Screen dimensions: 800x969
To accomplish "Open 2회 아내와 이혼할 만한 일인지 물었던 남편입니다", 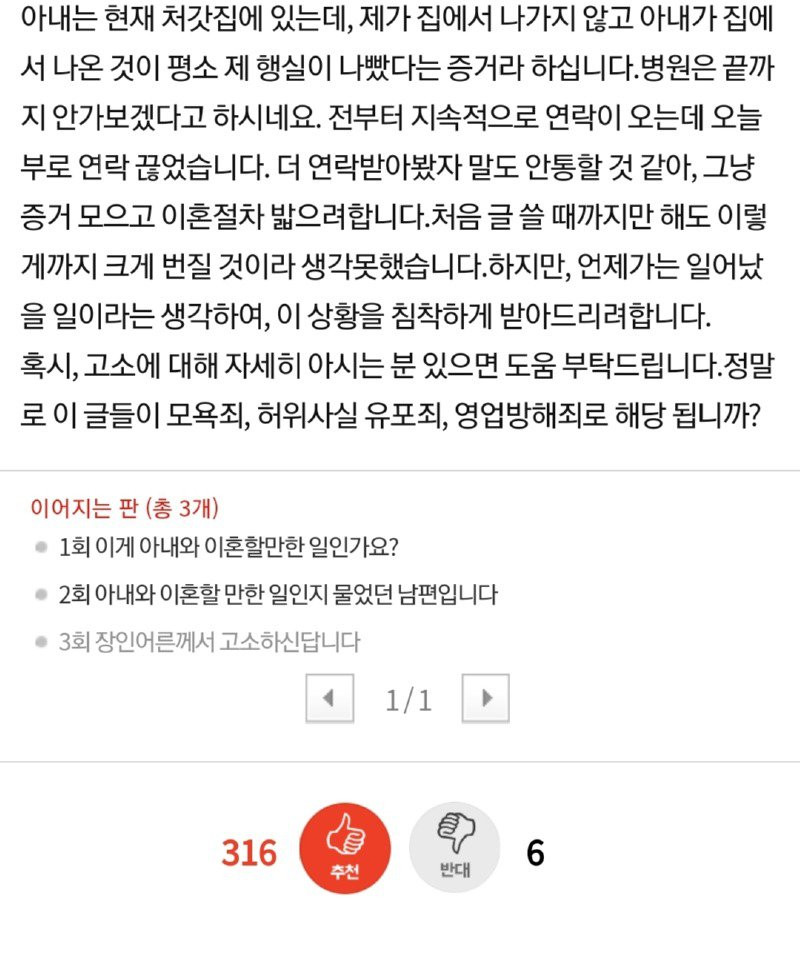I will (x=278, y=595).
